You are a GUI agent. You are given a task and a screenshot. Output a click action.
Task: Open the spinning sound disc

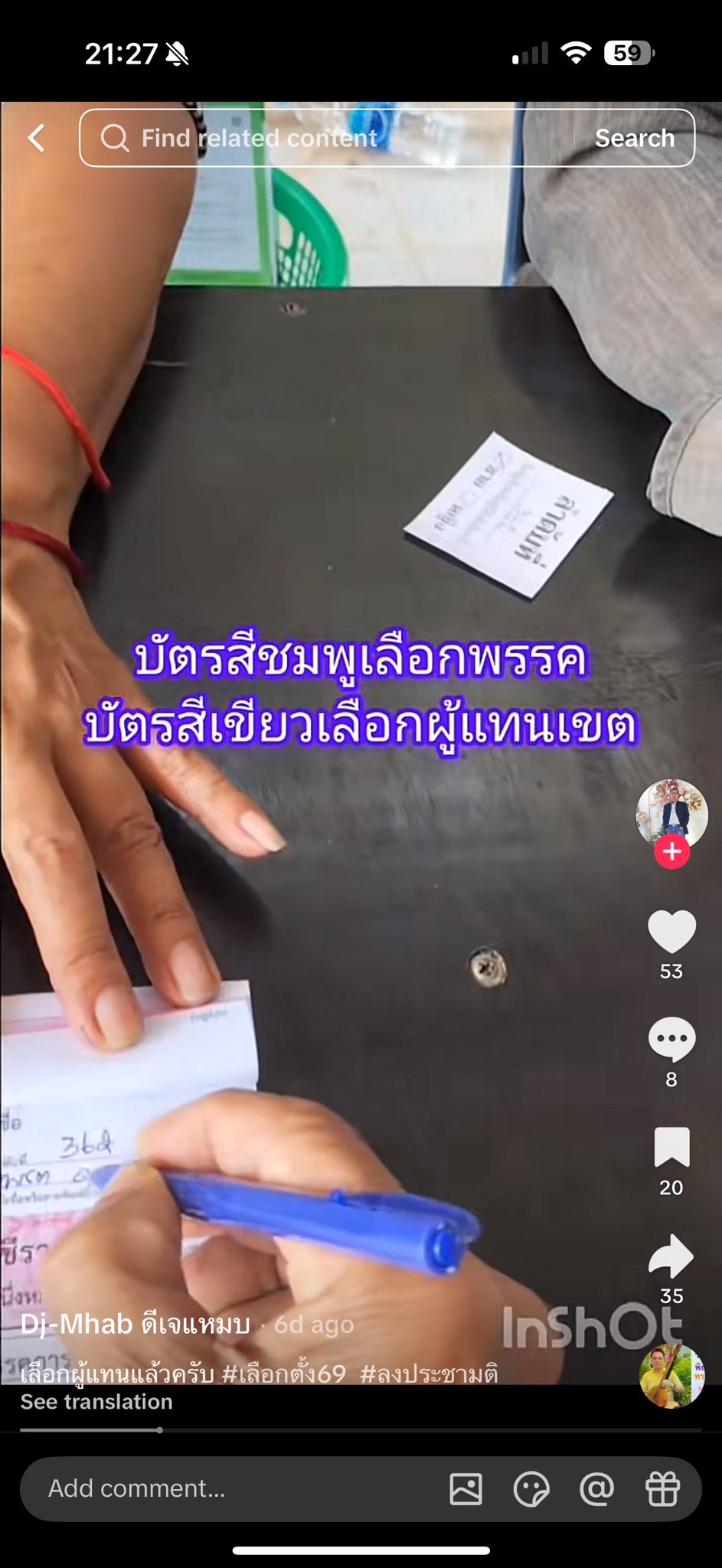671,1377
